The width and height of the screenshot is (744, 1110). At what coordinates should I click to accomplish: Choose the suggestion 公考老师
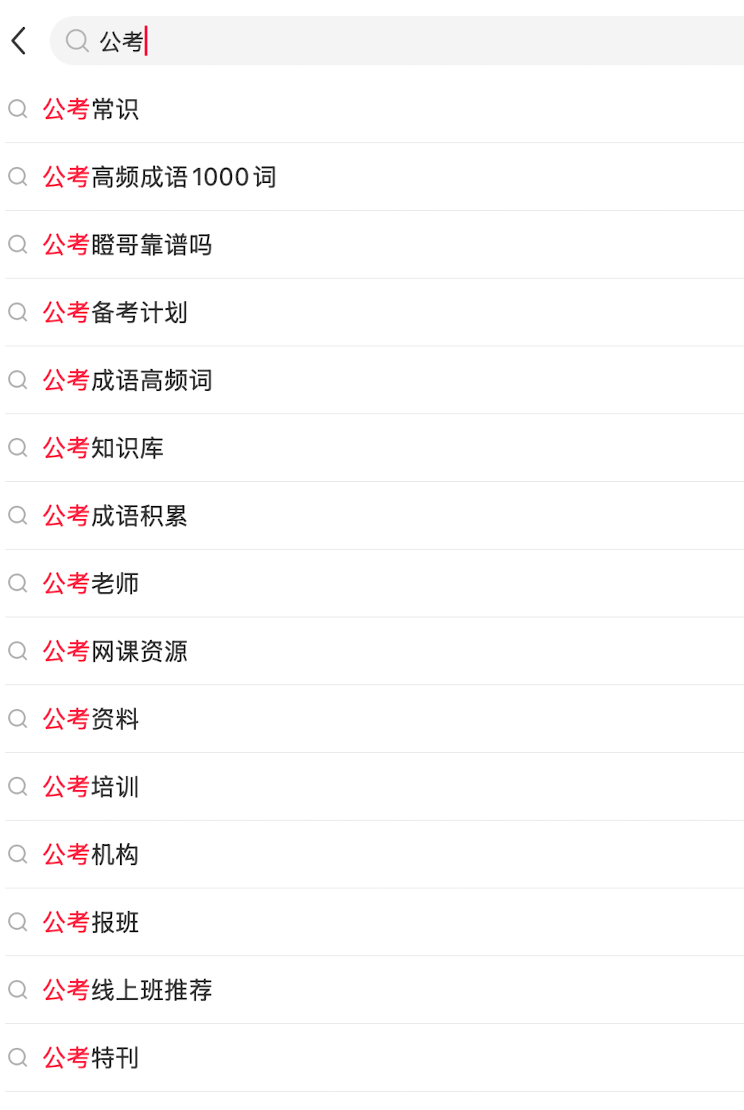[x=91, y=584]
